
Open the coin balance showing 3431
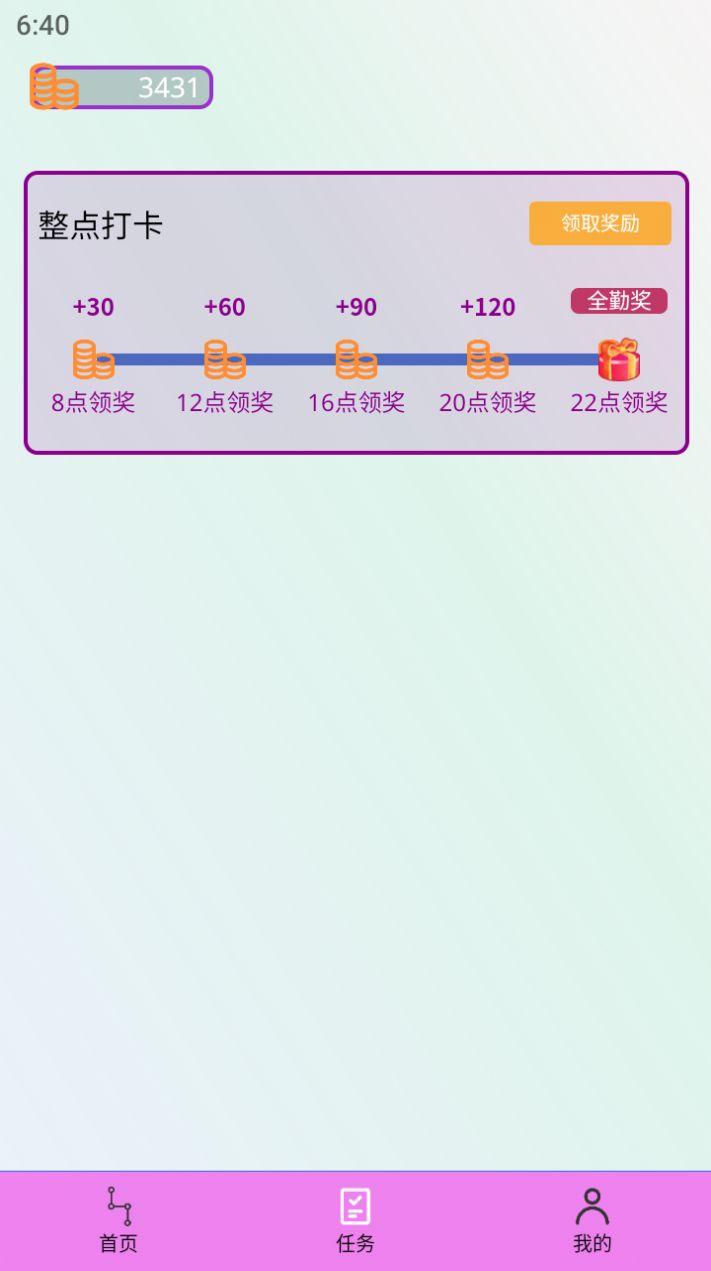tap(122, 88)
